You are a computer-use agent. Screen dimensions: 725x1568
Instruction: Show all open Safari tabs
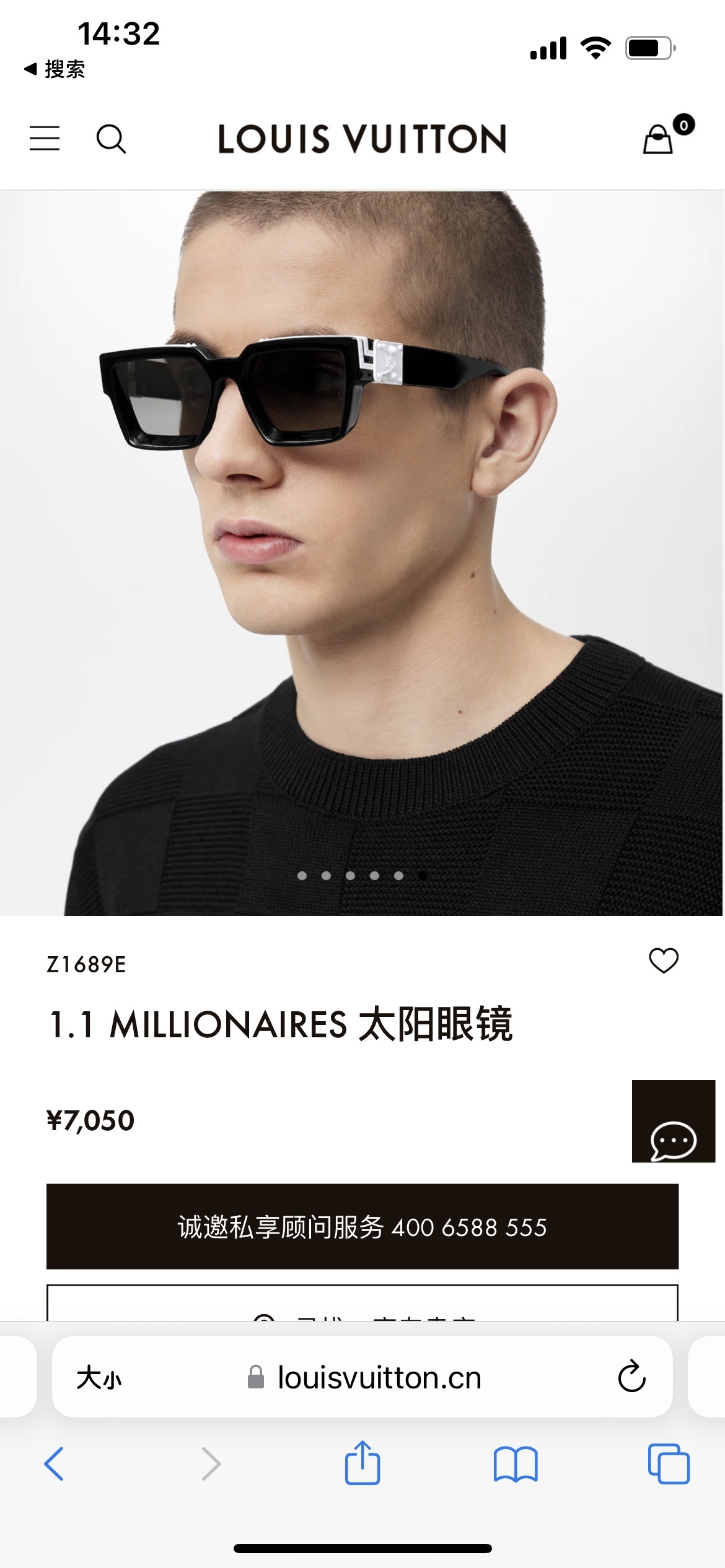(669, 1464)
